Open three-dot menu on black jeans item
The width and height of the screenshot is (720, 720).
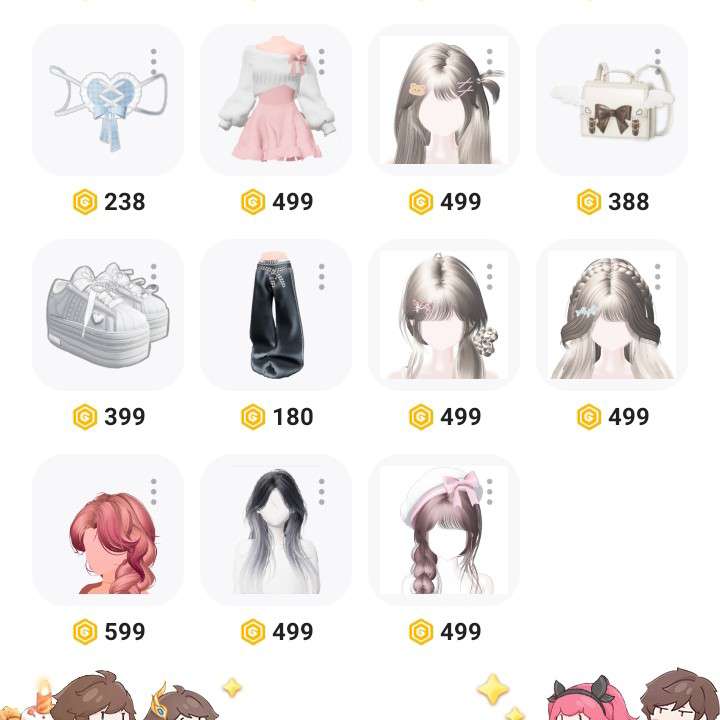(x=322, y=277)
